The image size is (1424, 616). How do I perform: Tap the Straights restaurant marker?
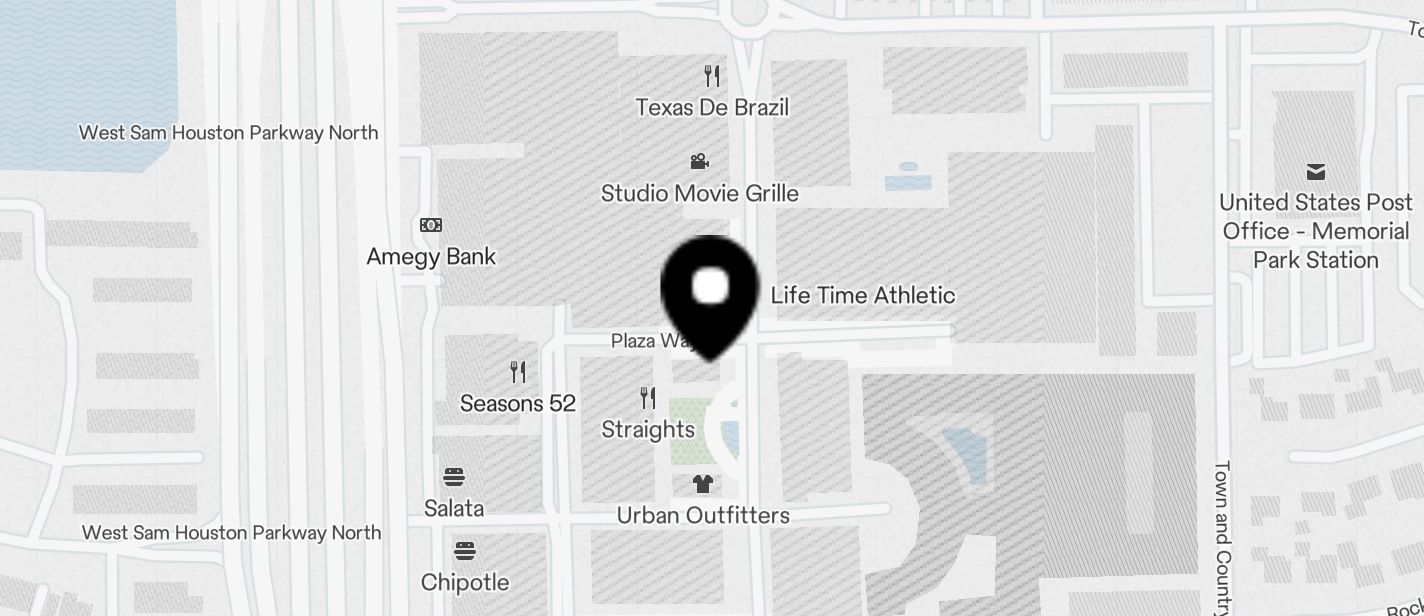[x=648, y=399]
